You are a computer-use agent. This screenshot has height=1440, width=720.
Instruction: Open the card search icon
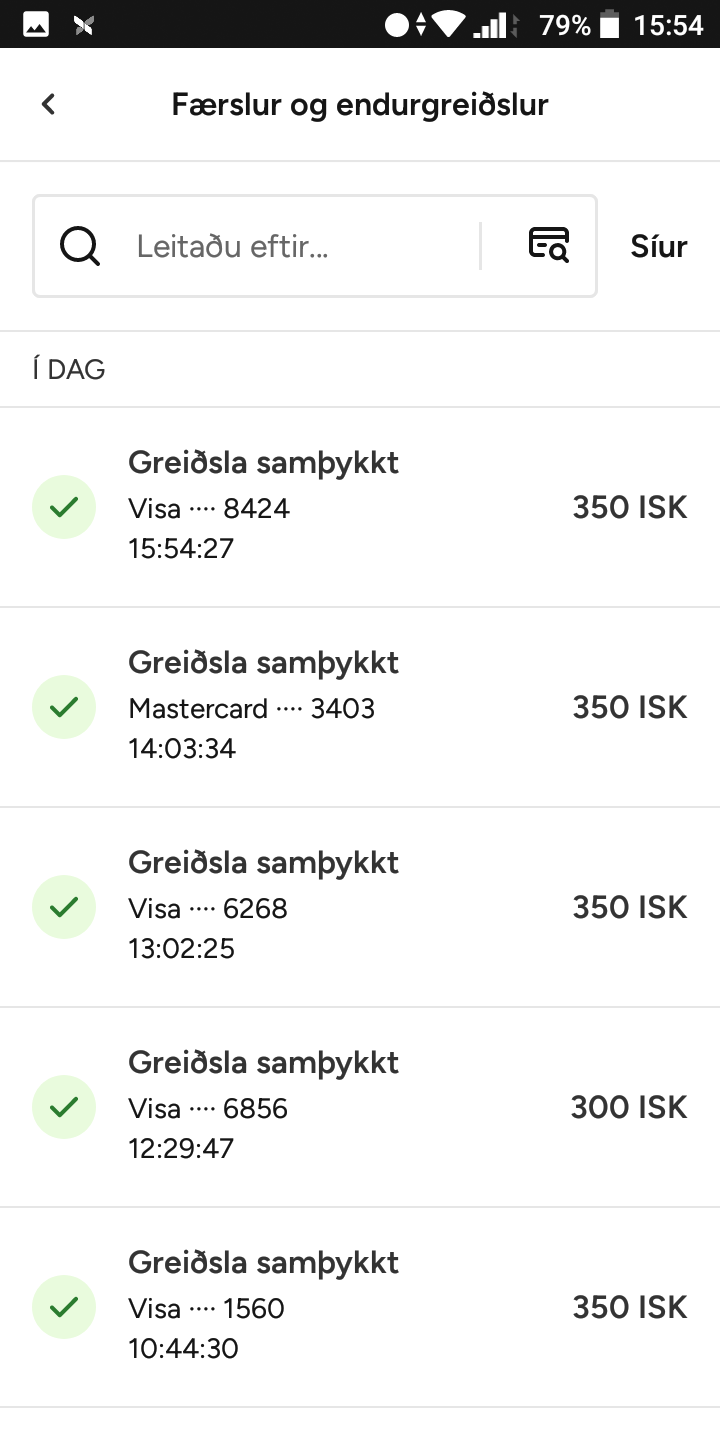(x=548, y=245)
